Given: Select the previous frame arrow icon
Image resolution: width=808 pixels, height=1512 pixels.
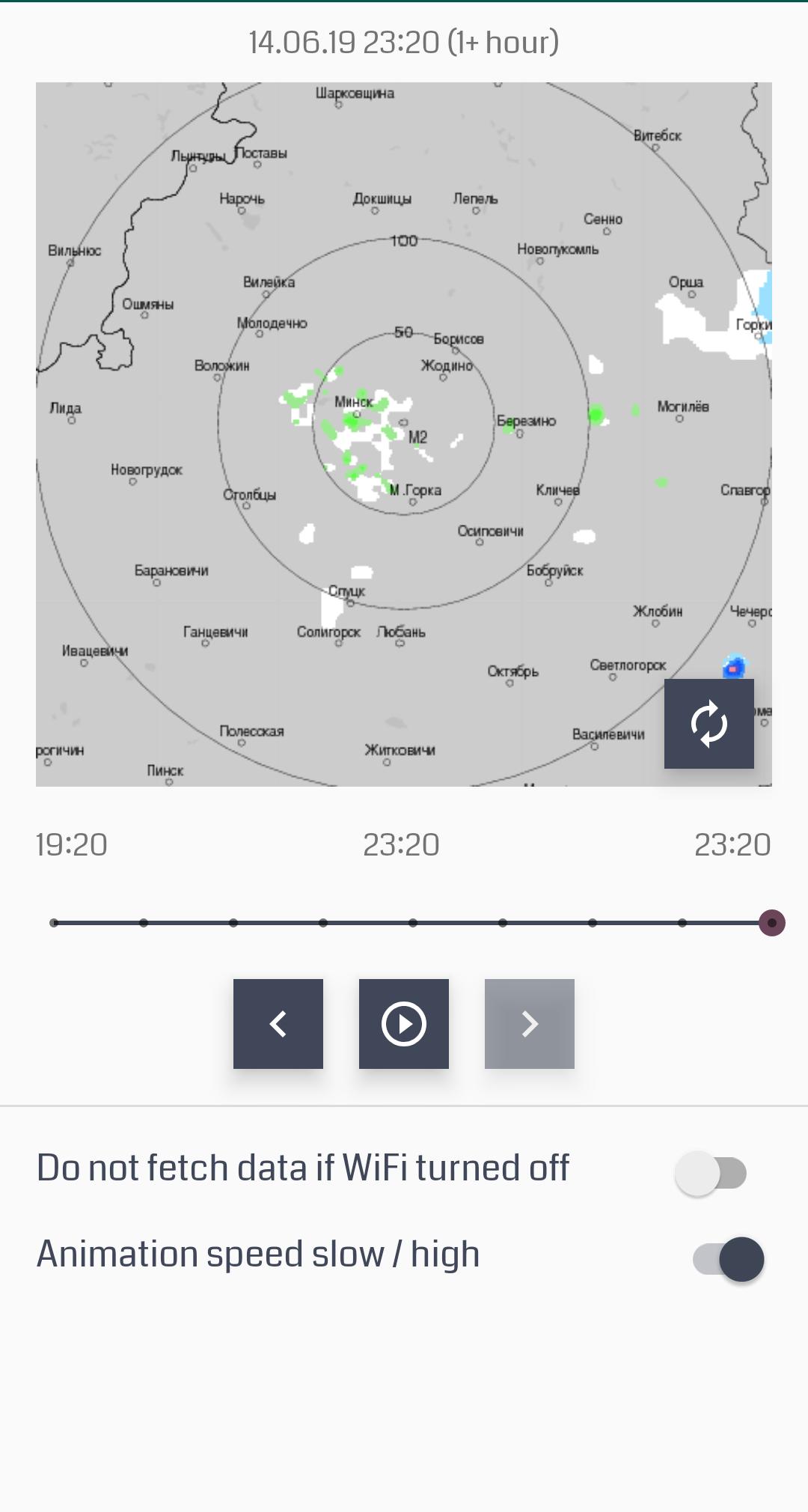Looking at the screenshot, I should (278, 1023).
